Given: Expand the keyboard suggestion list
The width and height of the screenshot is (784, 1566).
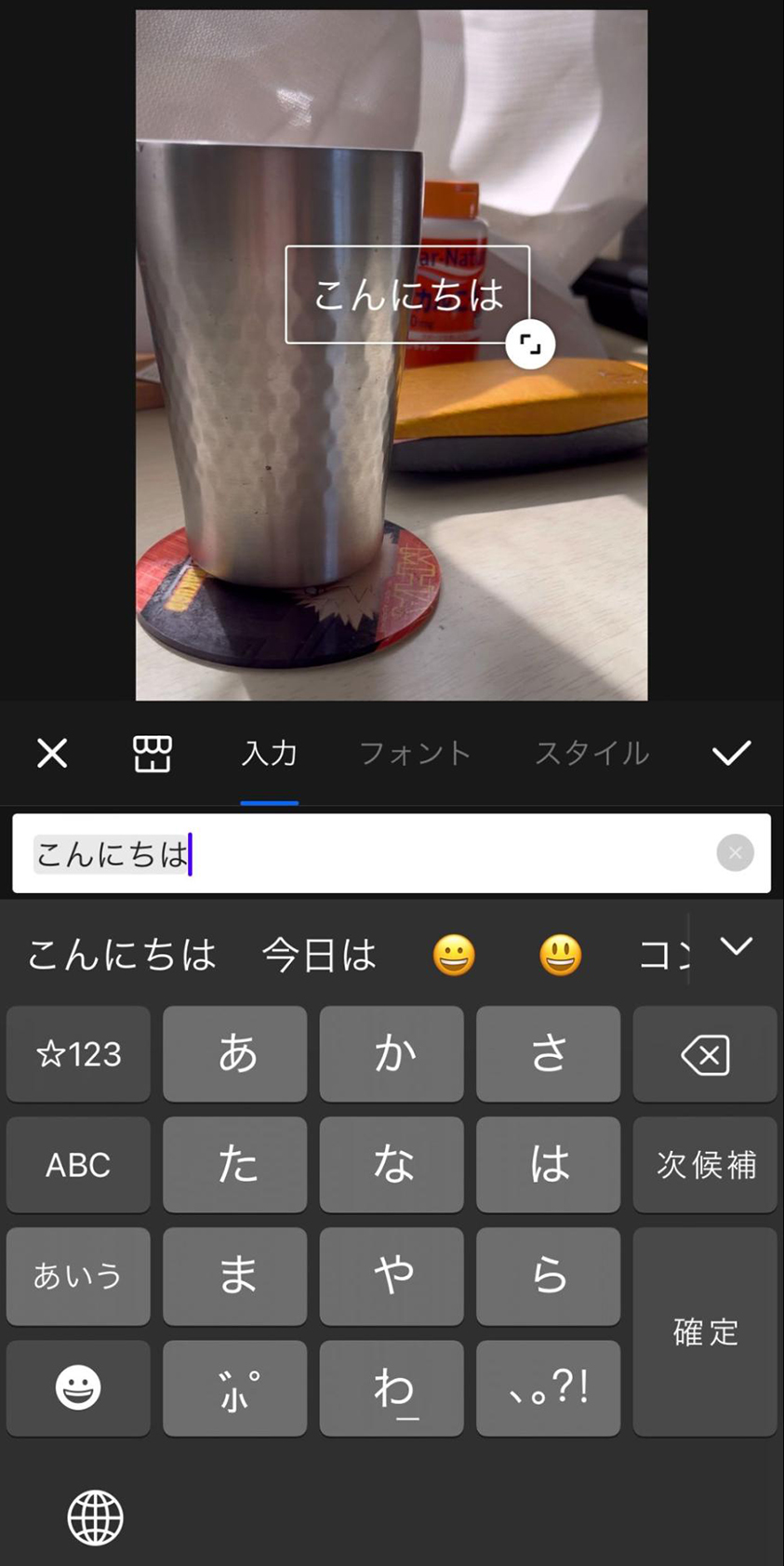Looking at the screenshot, I should (x=737, y=946).
